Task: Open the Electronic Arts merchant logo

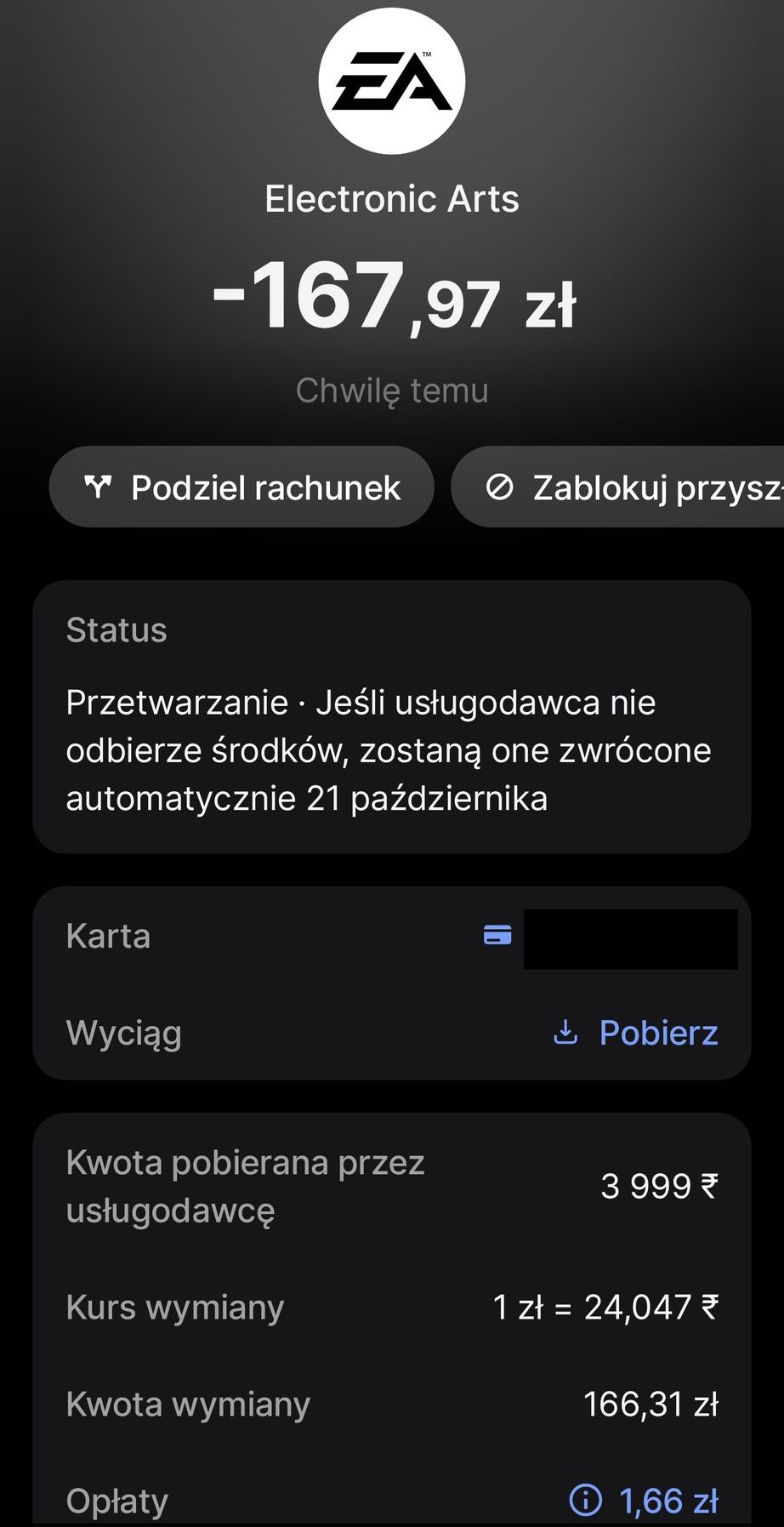Action: (x=391, y=81)
